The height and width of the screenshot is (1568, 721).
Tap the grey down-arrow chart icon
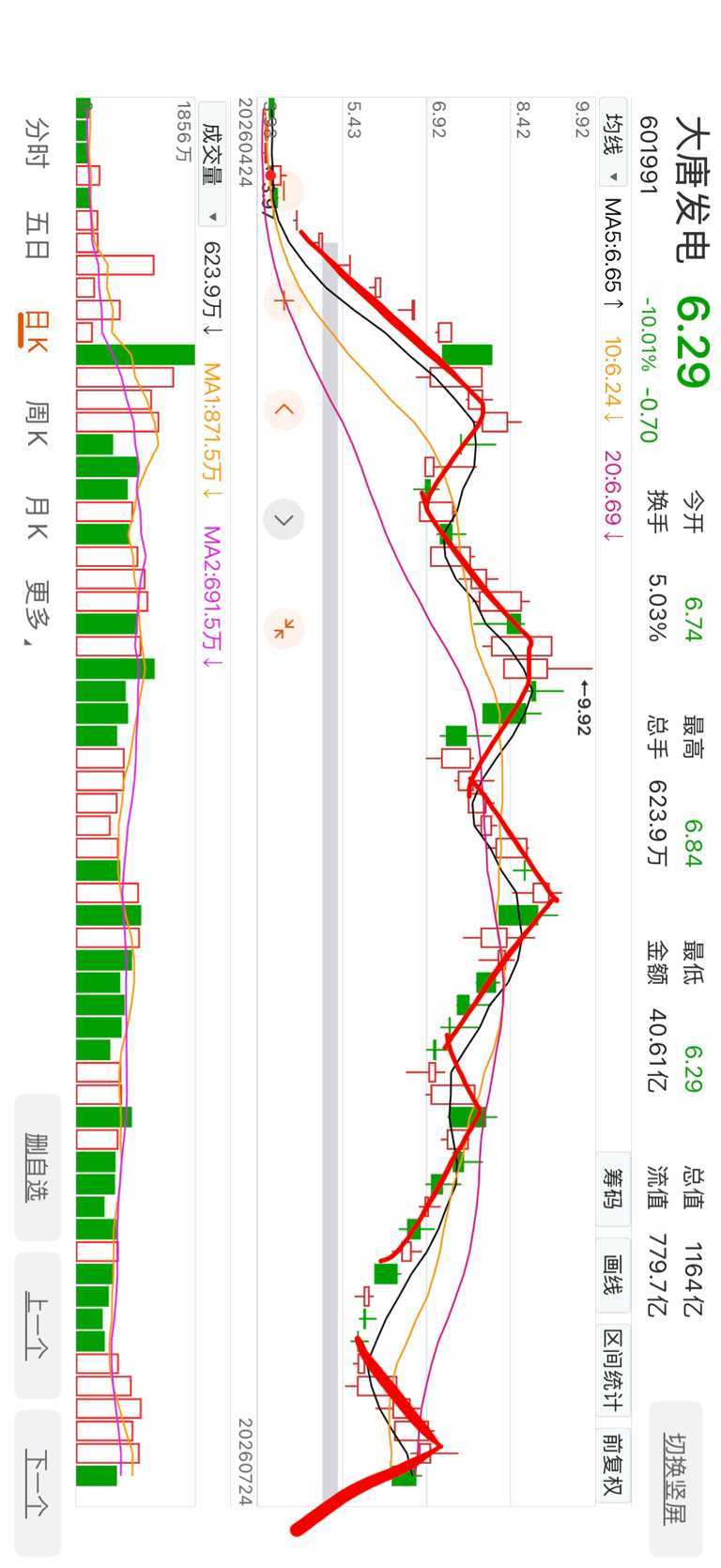point(284,519)
